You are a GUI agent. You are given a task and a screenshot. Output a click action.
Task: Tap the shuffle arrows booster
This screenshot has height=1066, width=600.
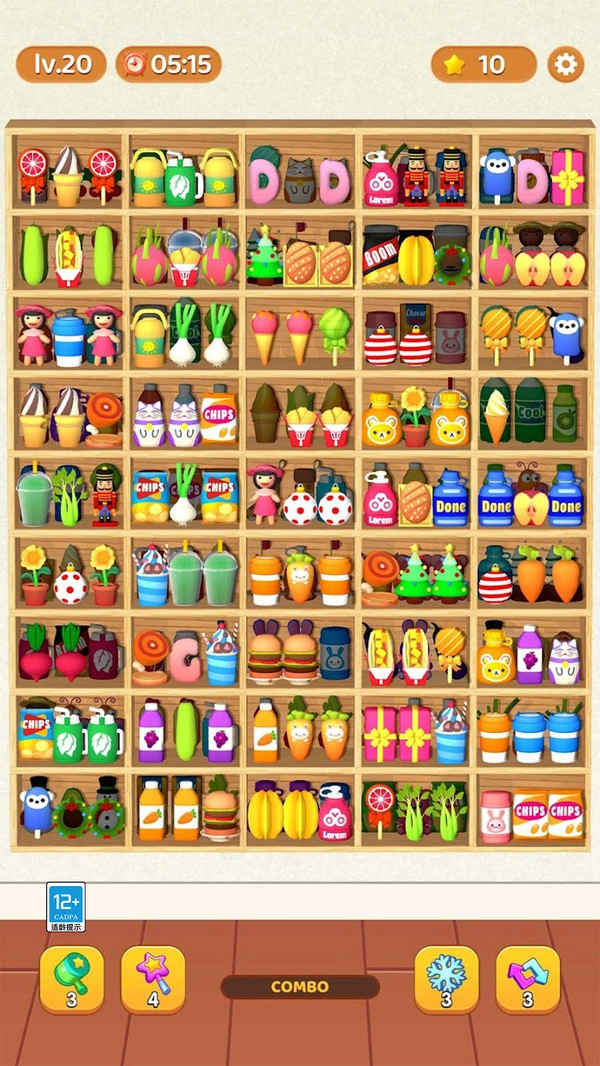coord(528,979)
